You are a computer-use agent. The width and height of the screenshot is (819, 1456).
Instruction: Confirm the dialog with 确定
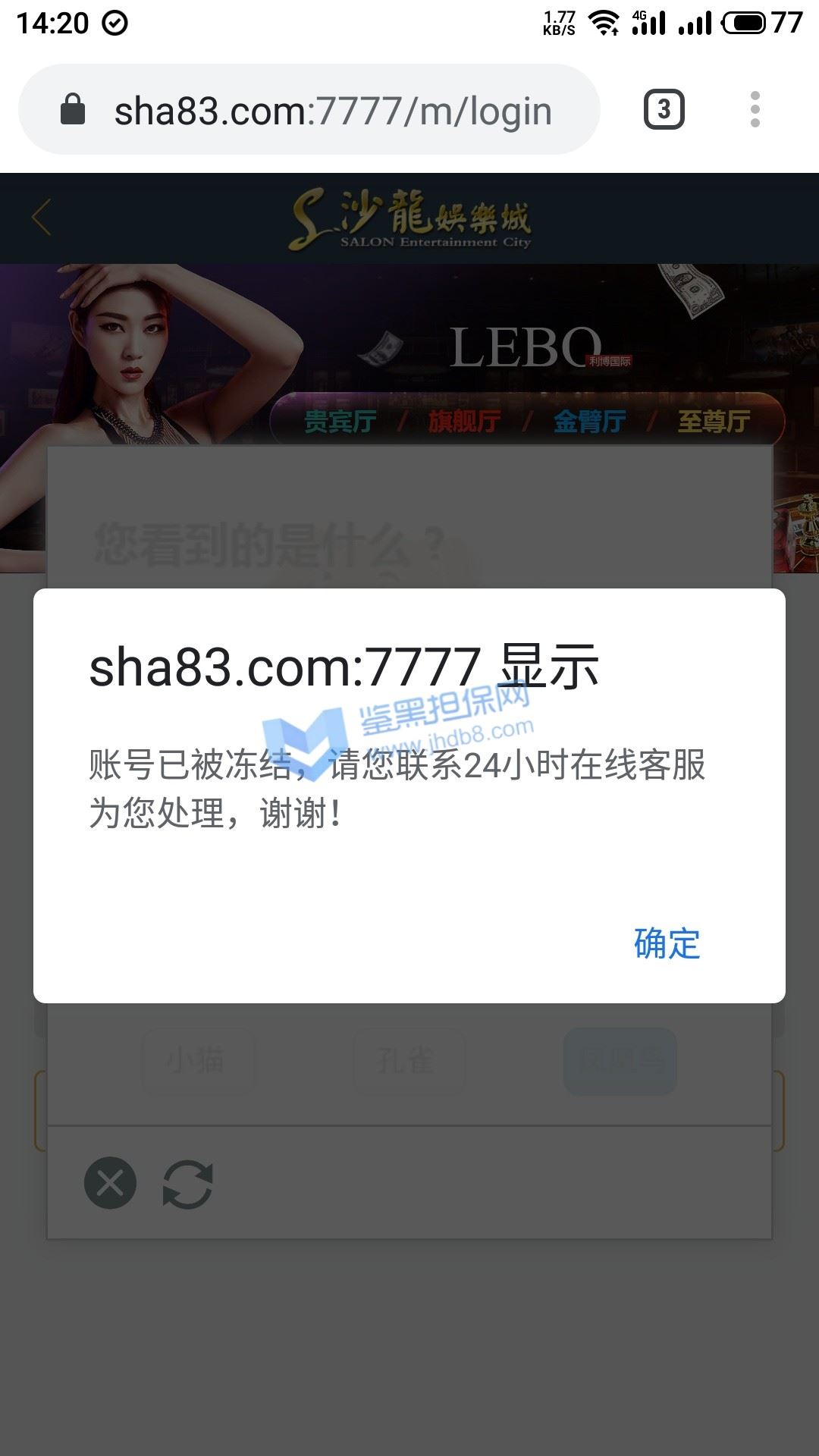[x=667, y=943]
